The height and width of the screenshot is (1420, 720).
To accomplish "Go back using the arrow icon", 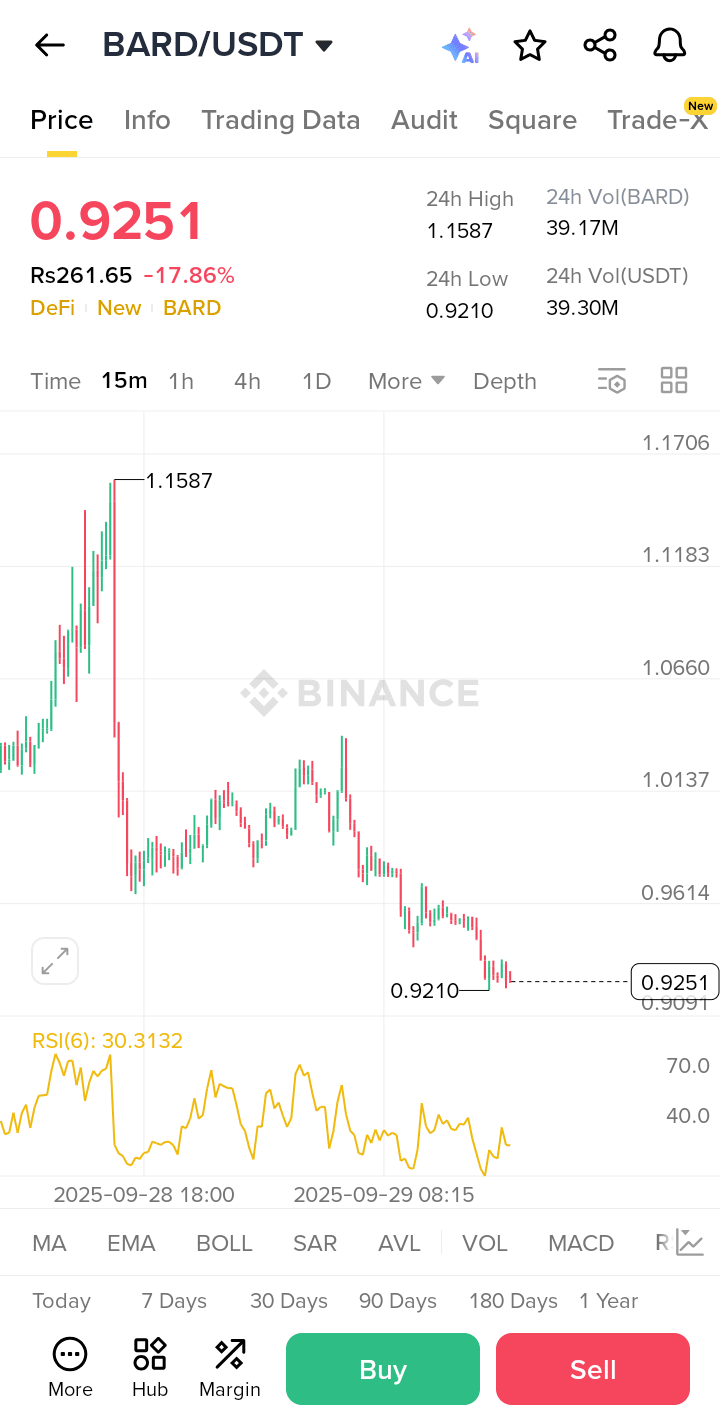I will point(49,45).
